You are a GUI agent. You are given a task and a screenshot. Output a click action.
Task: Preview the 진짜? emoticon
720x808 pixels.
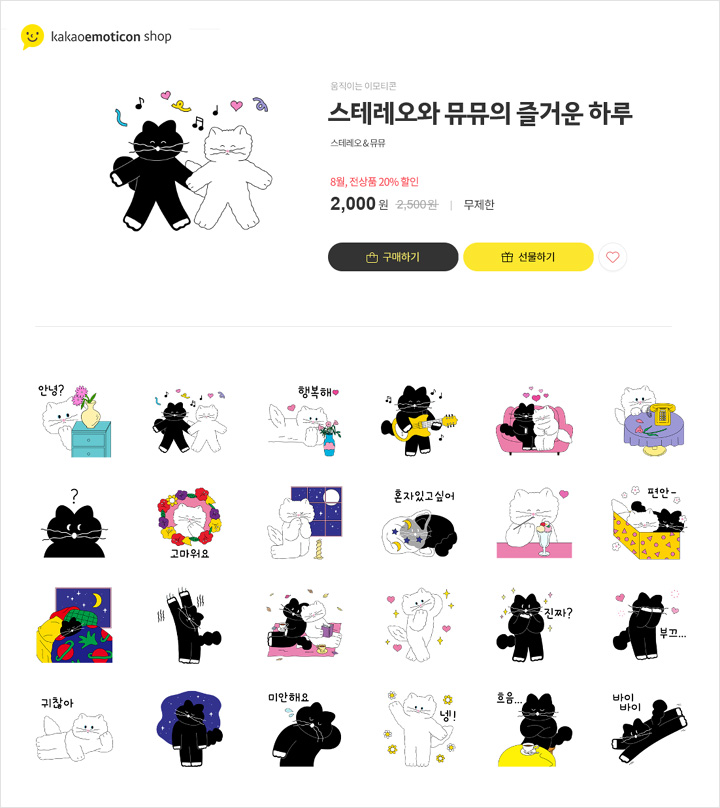(x=533, y=624)
